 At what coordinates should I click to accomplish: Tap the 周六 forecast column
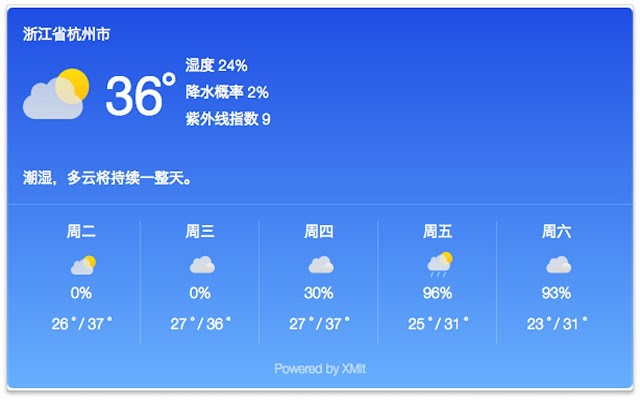point(557,278)
